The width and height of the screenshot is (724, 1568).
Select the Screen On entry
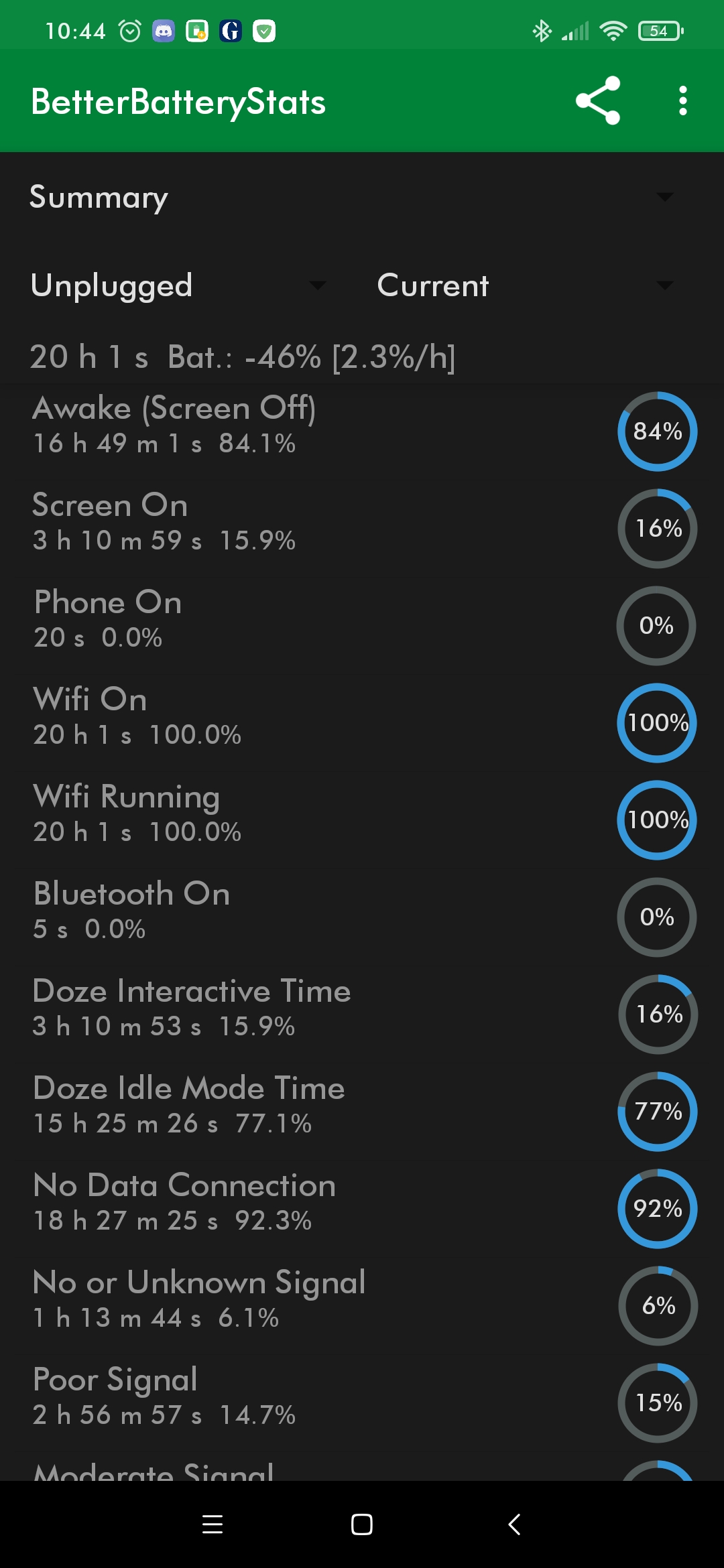[x=362, y=529]
